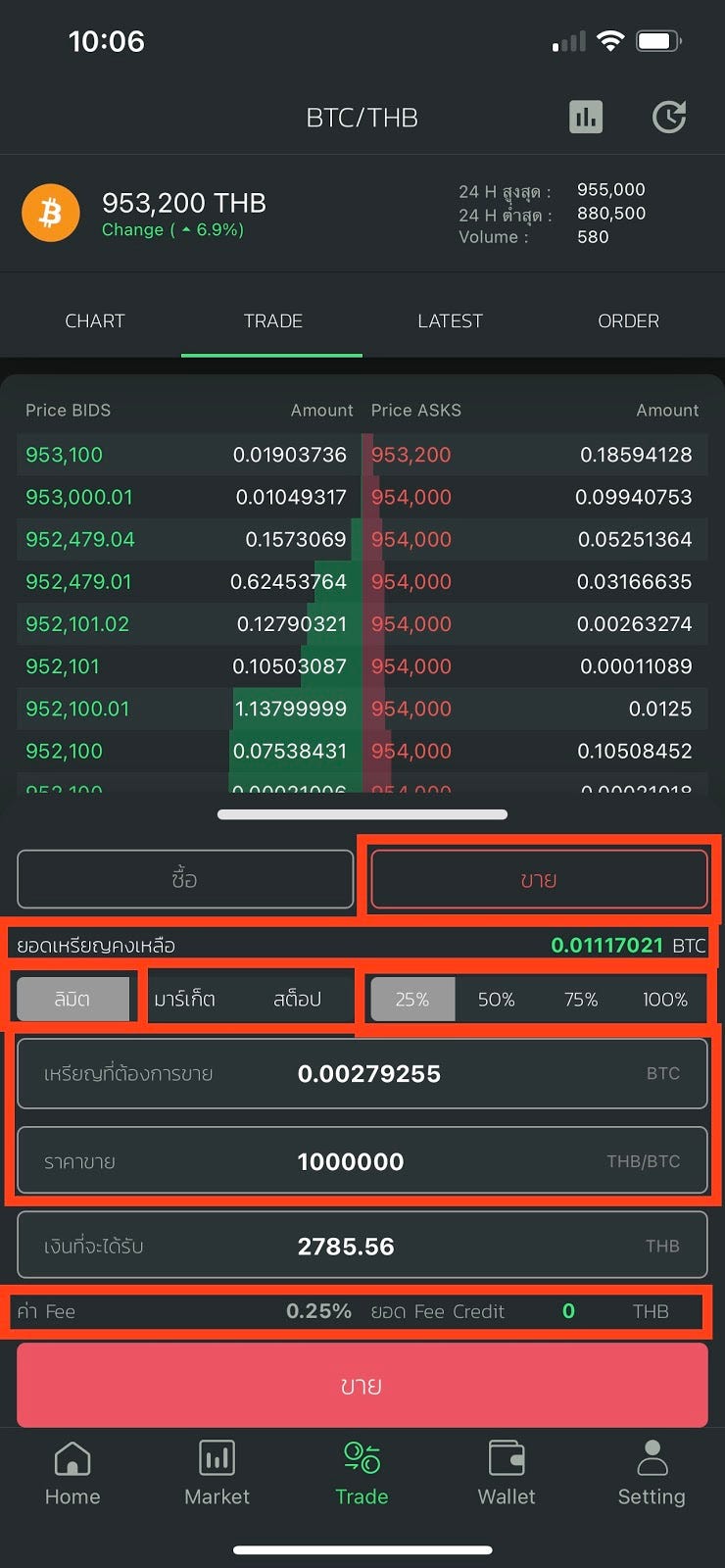Open the Market tab
Screen dimensions: 725x1568
(217, 1473)
